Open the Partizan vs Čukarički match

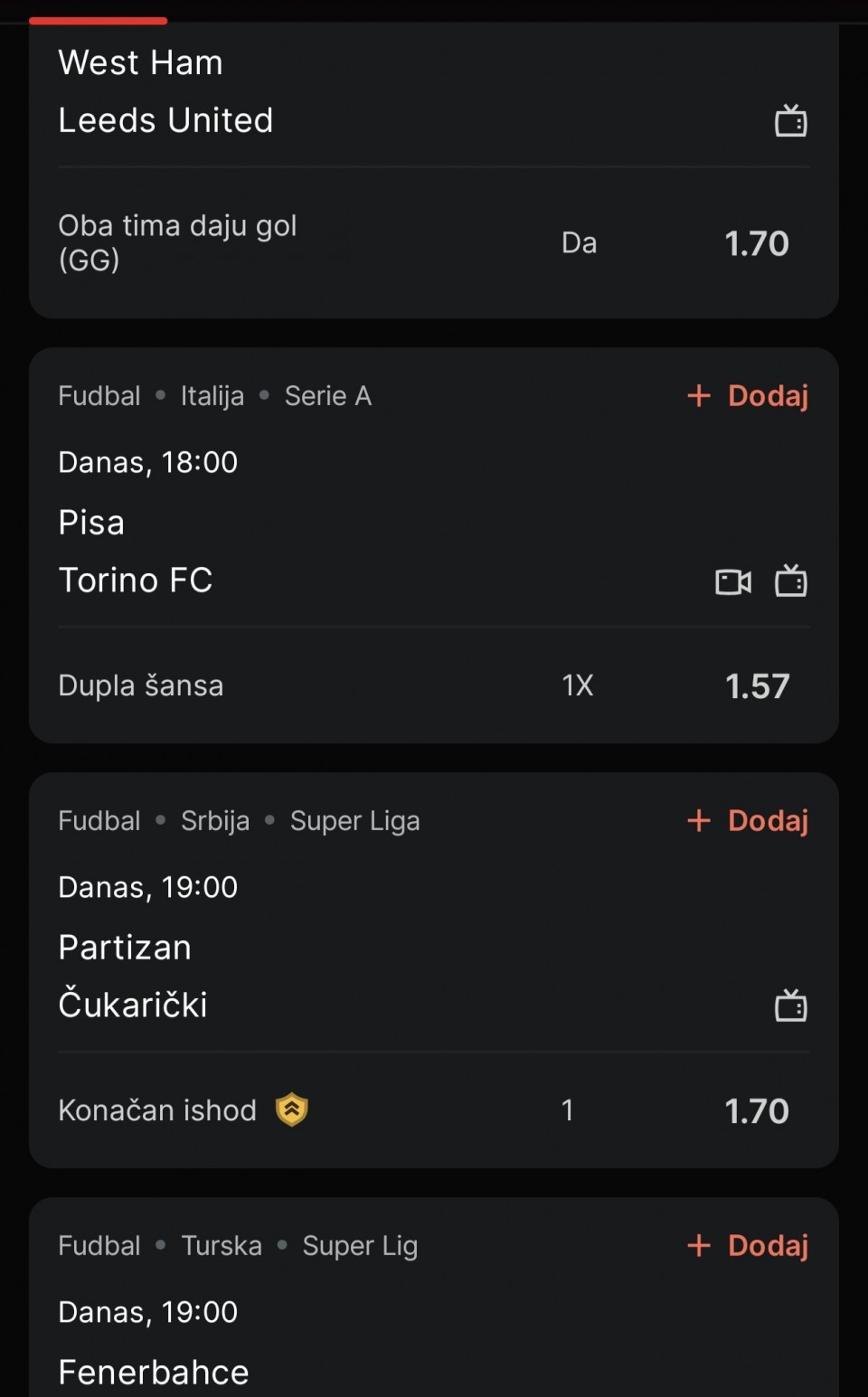pyautogui.click(x=134, y=977)
